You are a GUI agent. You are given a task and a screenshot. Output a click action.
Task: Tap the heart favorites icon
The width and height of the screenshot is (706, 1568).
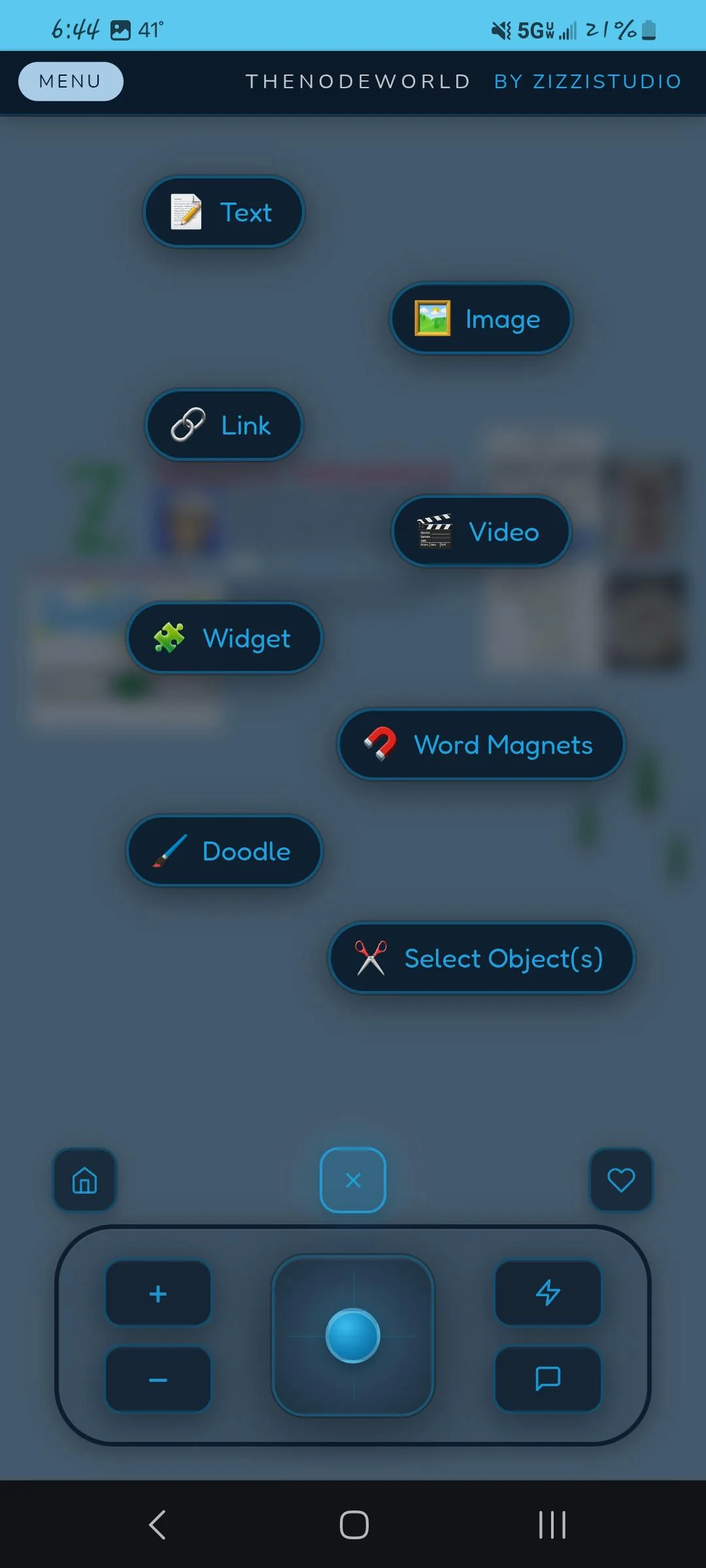point(621,1180)
